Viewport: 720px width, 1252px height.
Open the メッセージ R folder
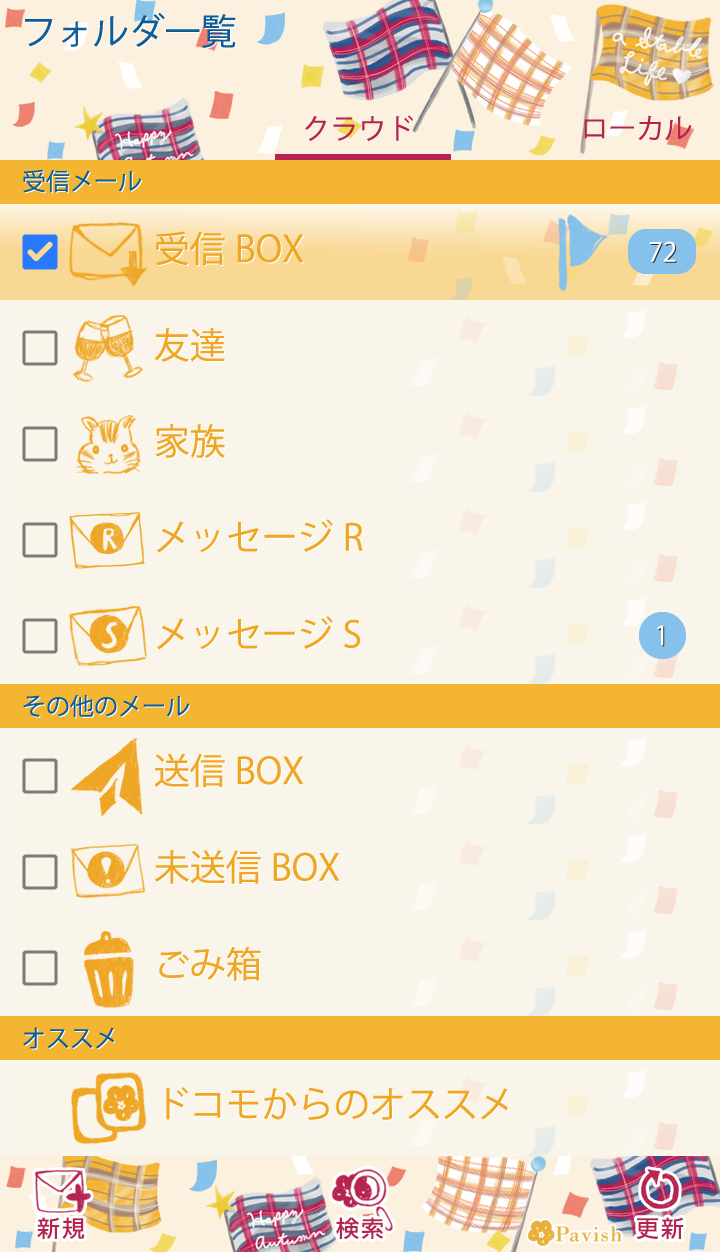click(x=258, y=539)
